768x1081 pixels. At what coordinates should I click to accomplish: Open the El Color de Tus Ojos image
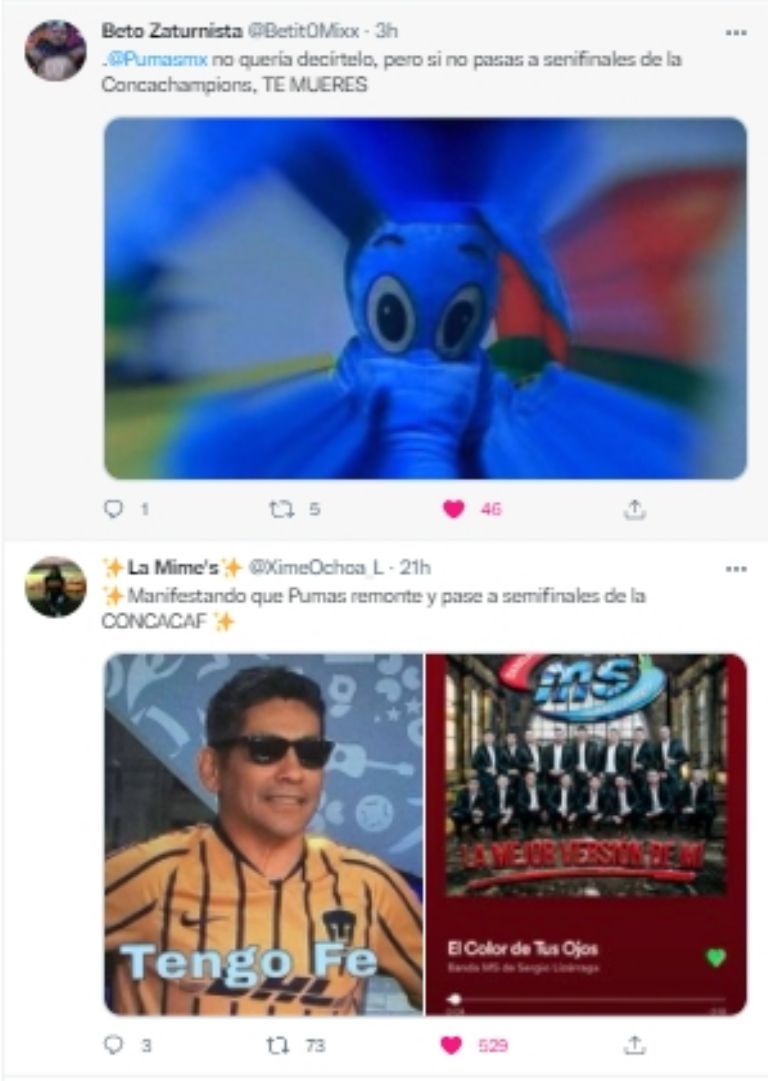pos(586,834)
